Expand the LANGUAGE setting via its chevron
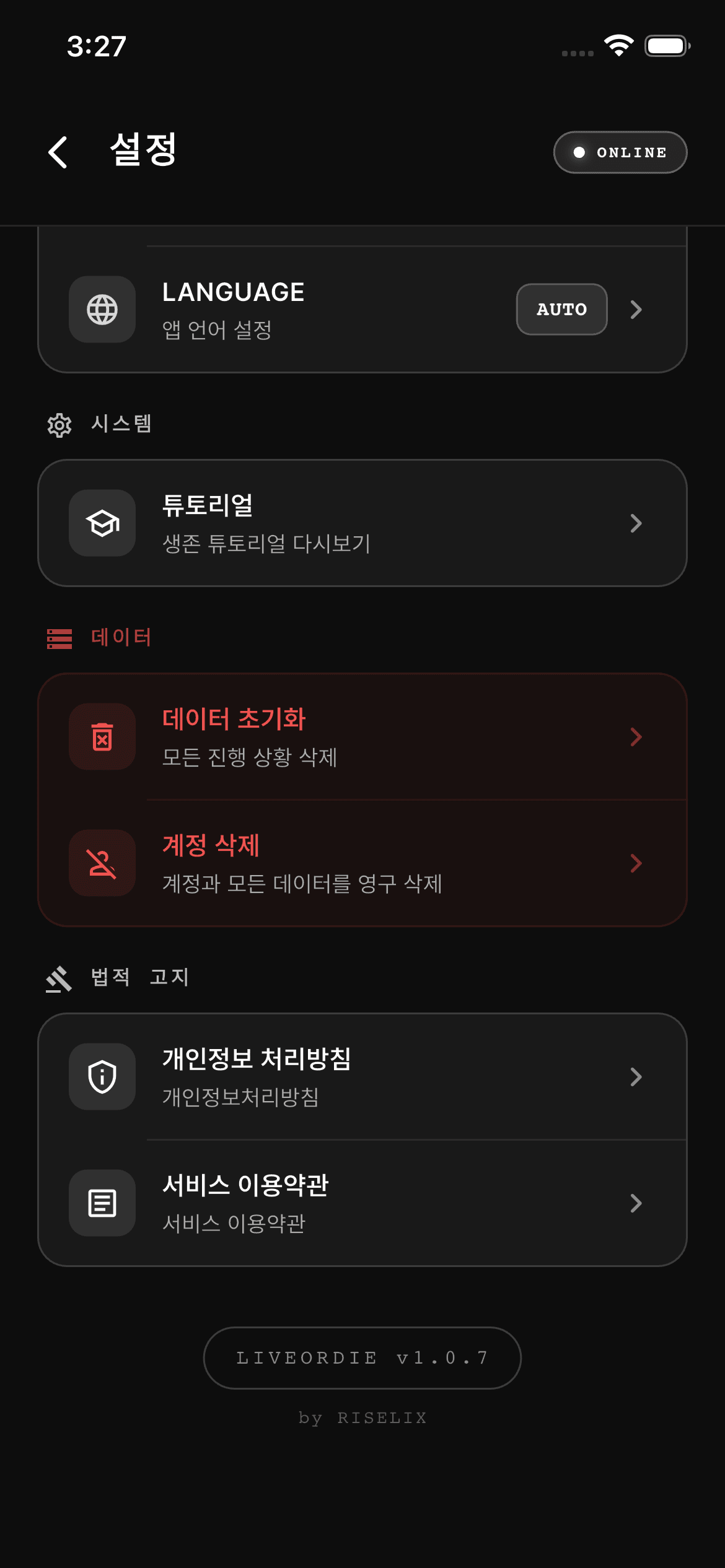Image resolution: width=725 pixels, height=1568 pixels. (x=636, y=310)
